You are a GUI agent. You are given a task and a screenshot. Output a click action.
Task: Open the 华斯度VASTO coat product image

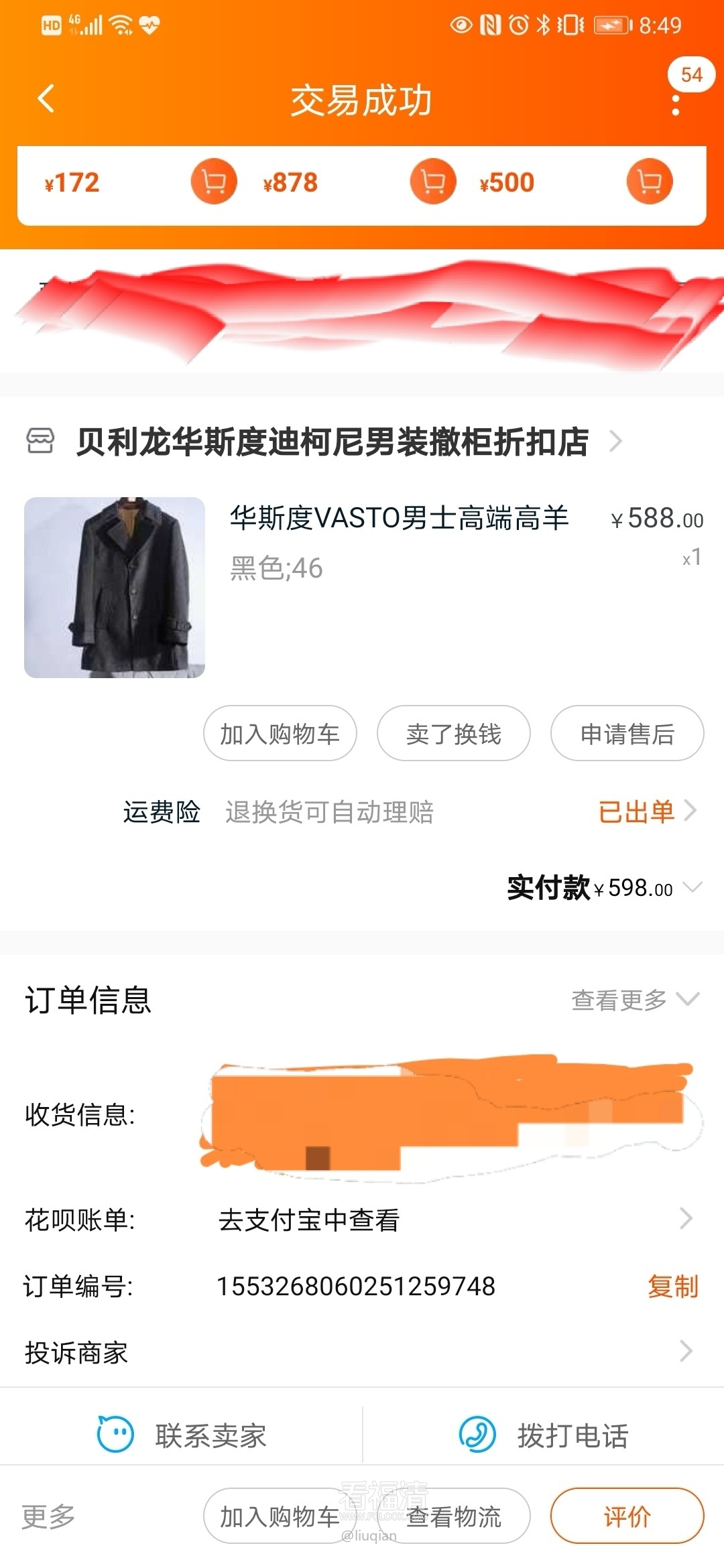click(115, 588)
